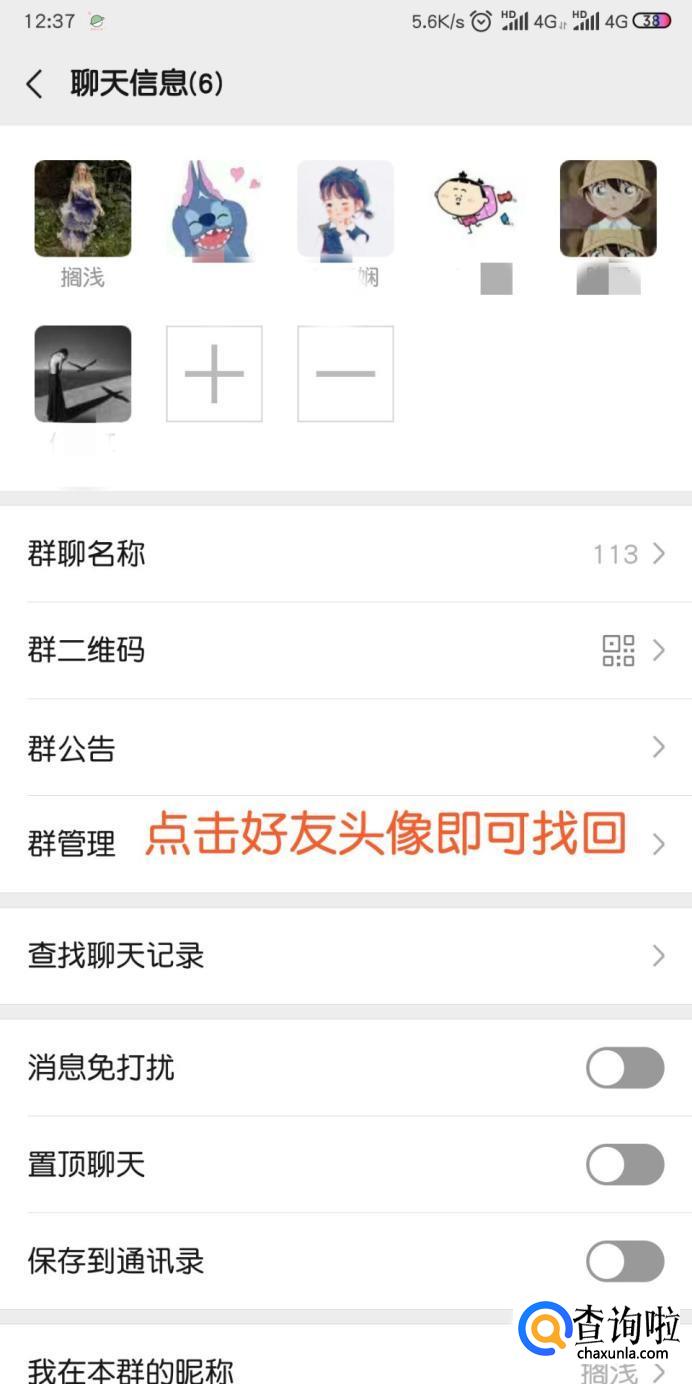Open the black-and-white photo avatar
692x1384 pixels.
point(83,374)
